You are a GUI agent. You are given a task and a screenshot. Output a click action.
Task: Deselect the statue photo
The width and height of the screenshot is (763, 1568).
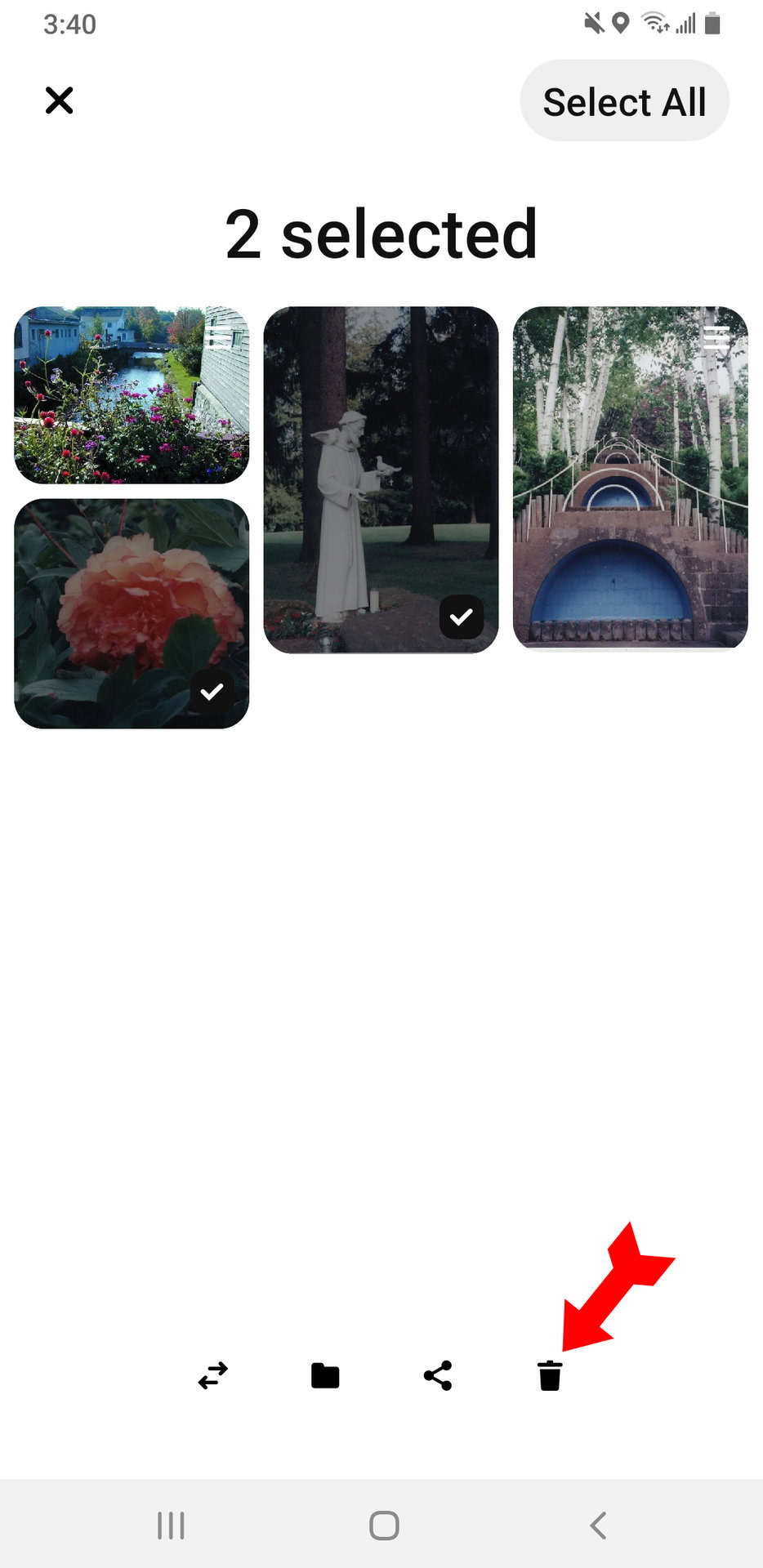(381, 480)
